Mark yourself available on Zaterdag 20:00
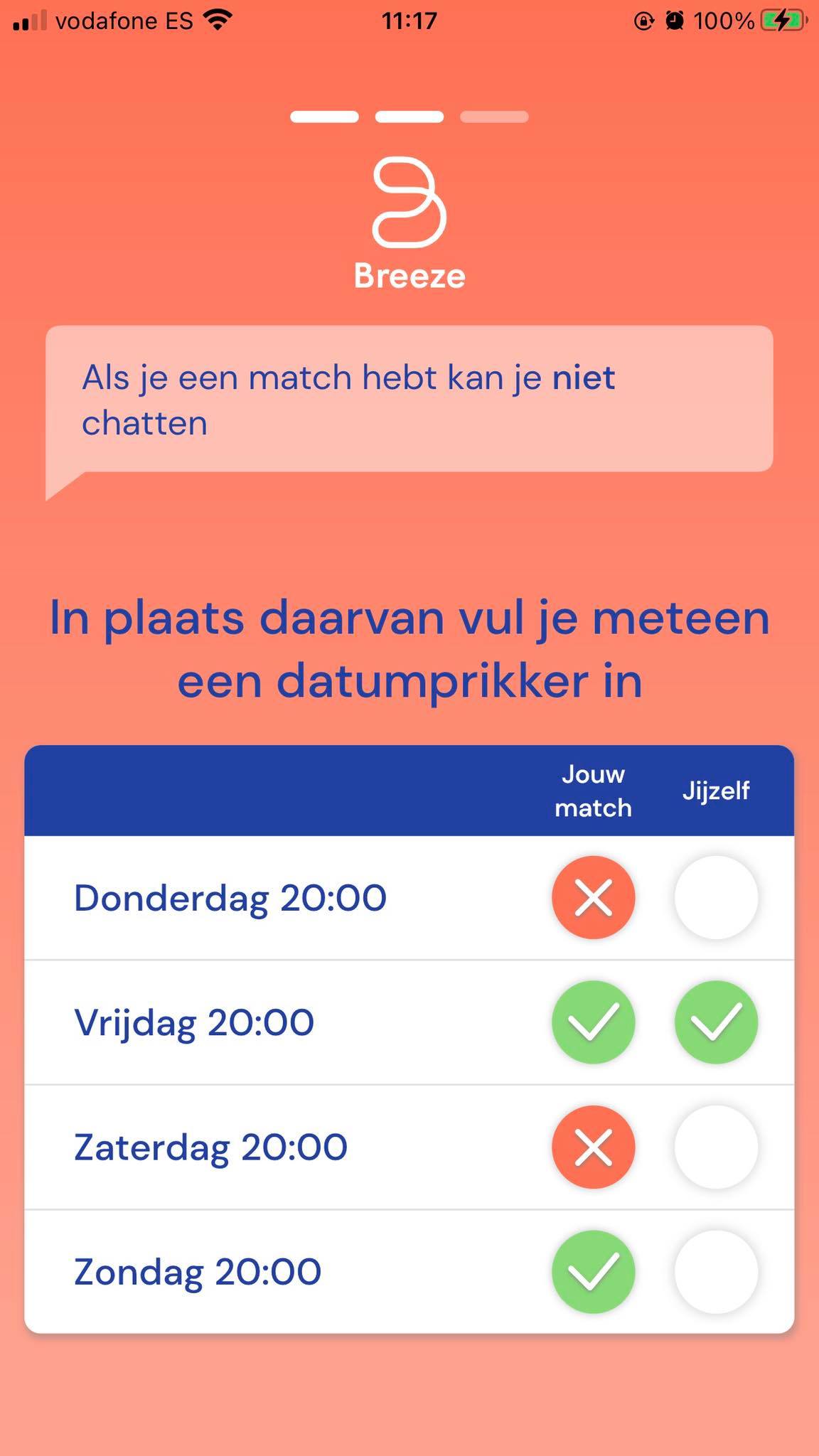The image size is (819, 1456). point(716,1147)
